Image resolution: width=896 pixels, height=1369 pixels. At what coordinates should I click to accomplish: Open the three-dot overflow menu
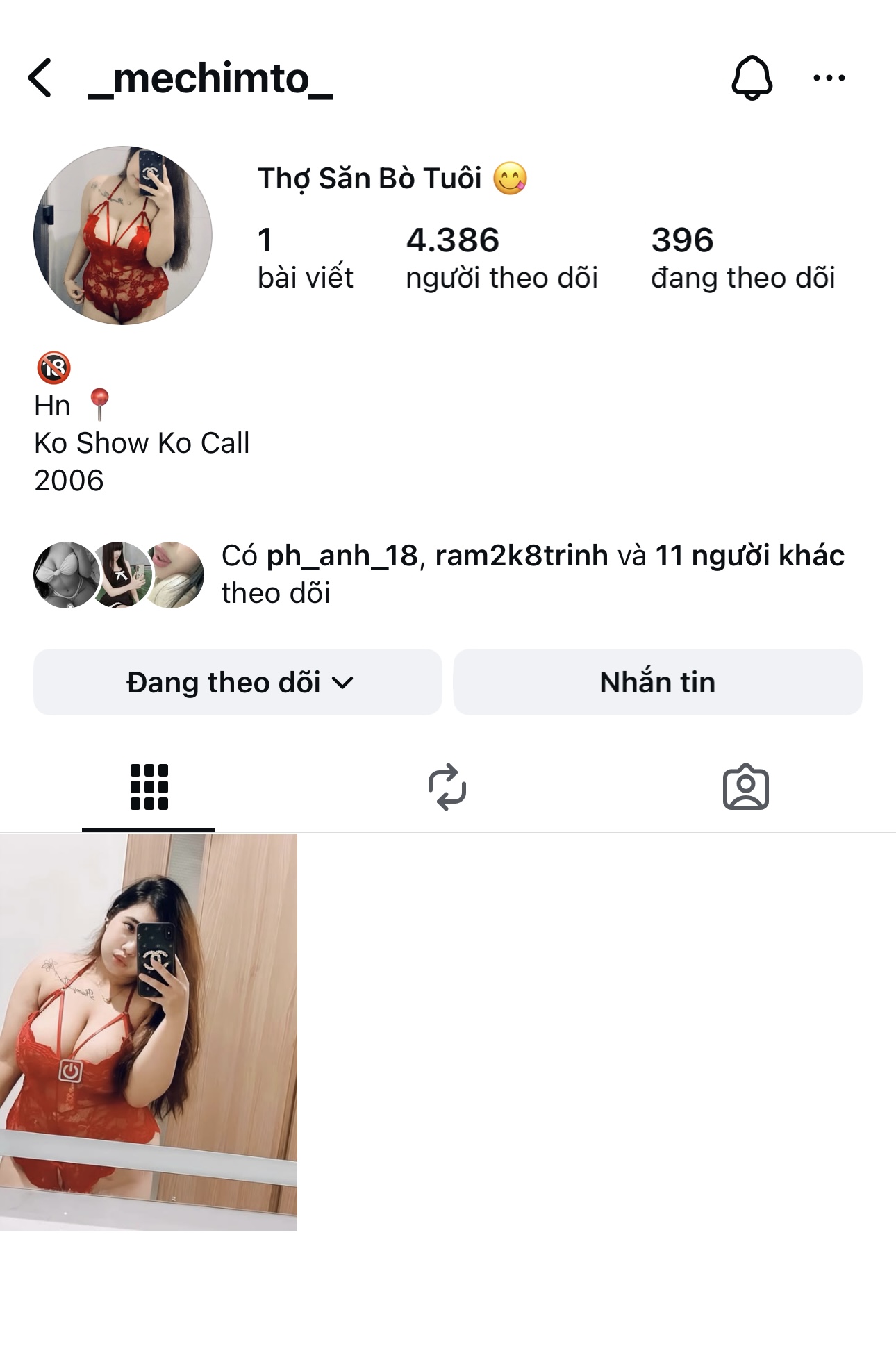829,78
